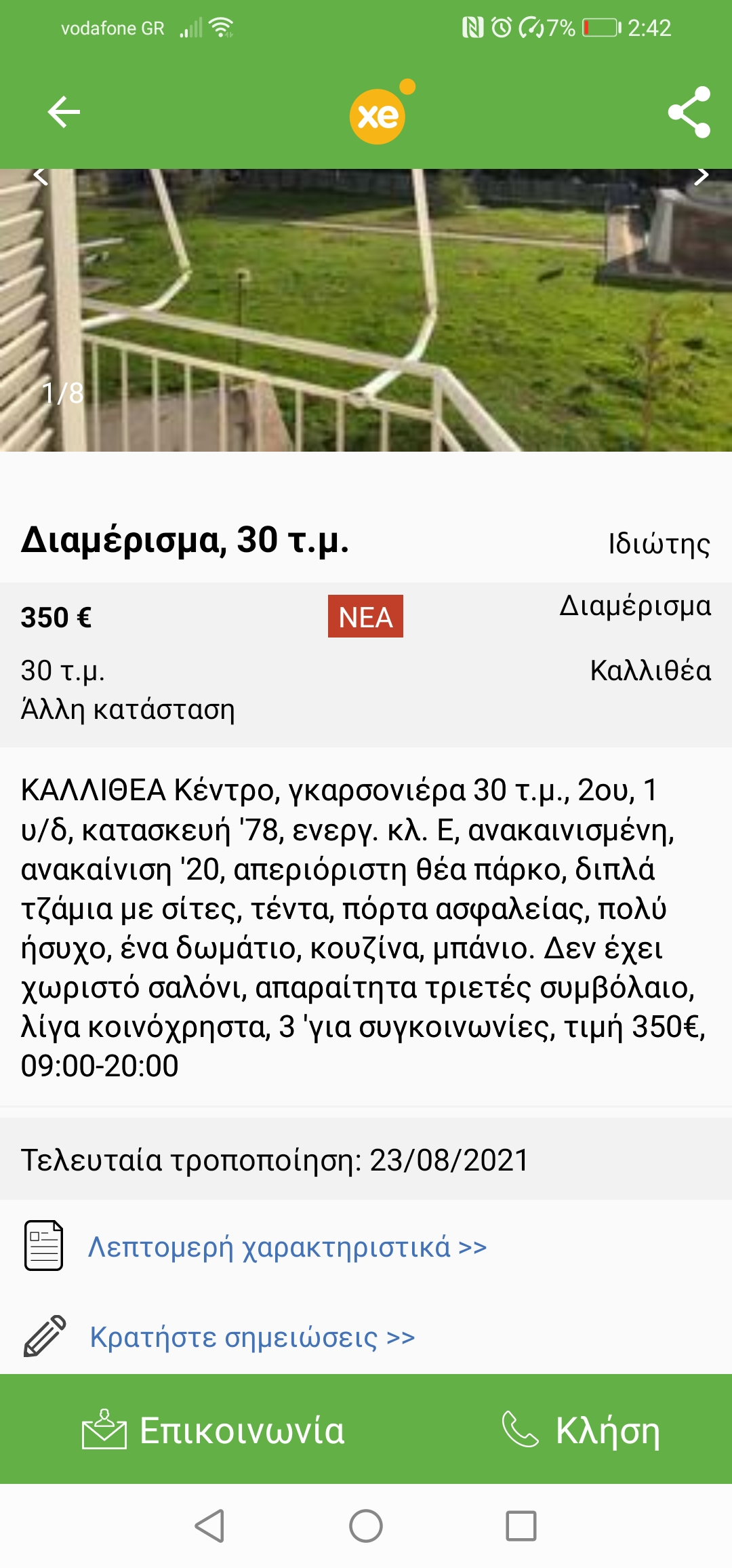Show the next listing photo
732x1568 pixels.
click(x=701, y=176)
